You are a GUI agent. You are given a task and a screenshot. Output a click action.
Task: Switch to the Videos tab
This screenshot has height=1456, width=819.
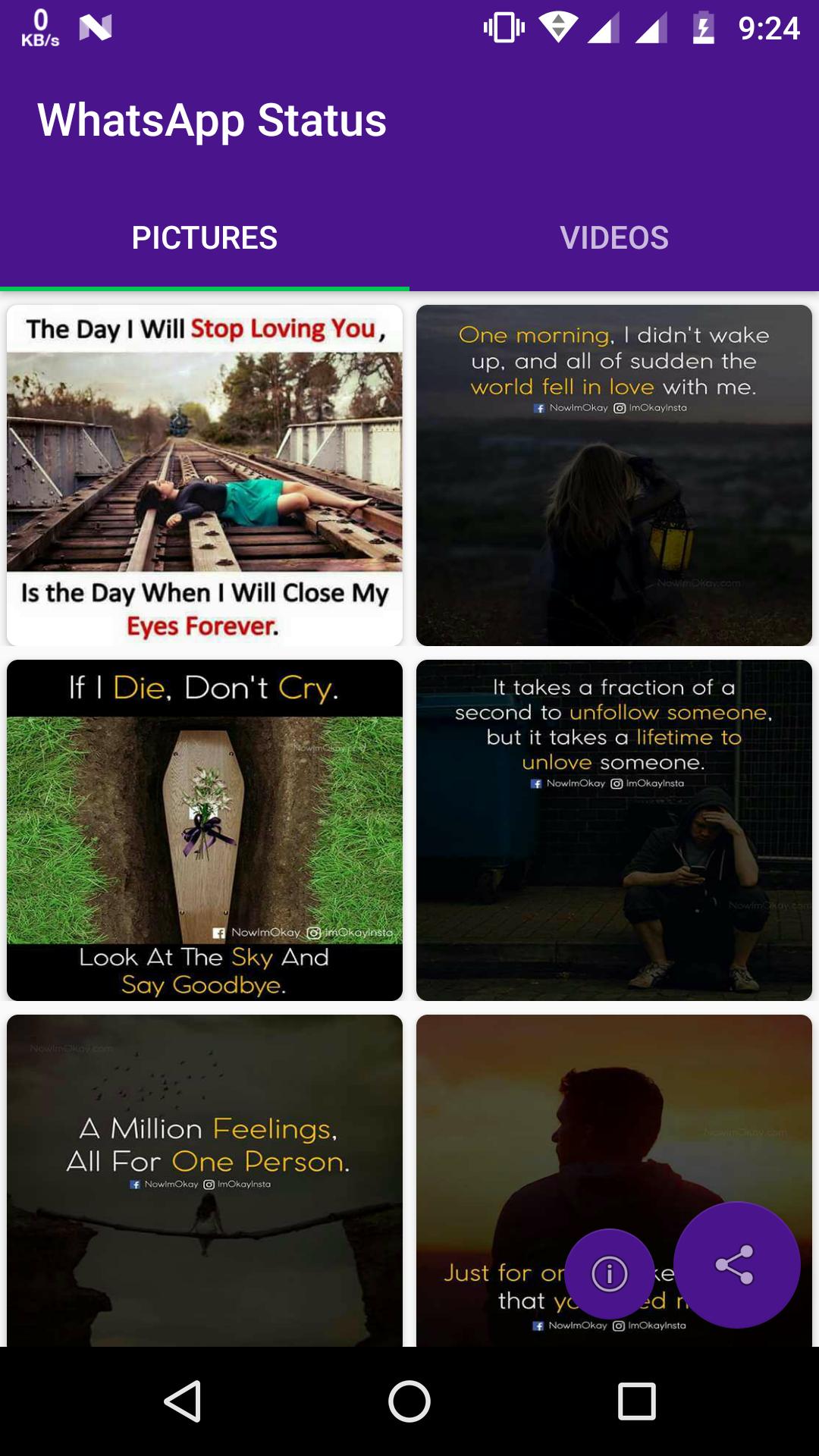click(614, 238)
